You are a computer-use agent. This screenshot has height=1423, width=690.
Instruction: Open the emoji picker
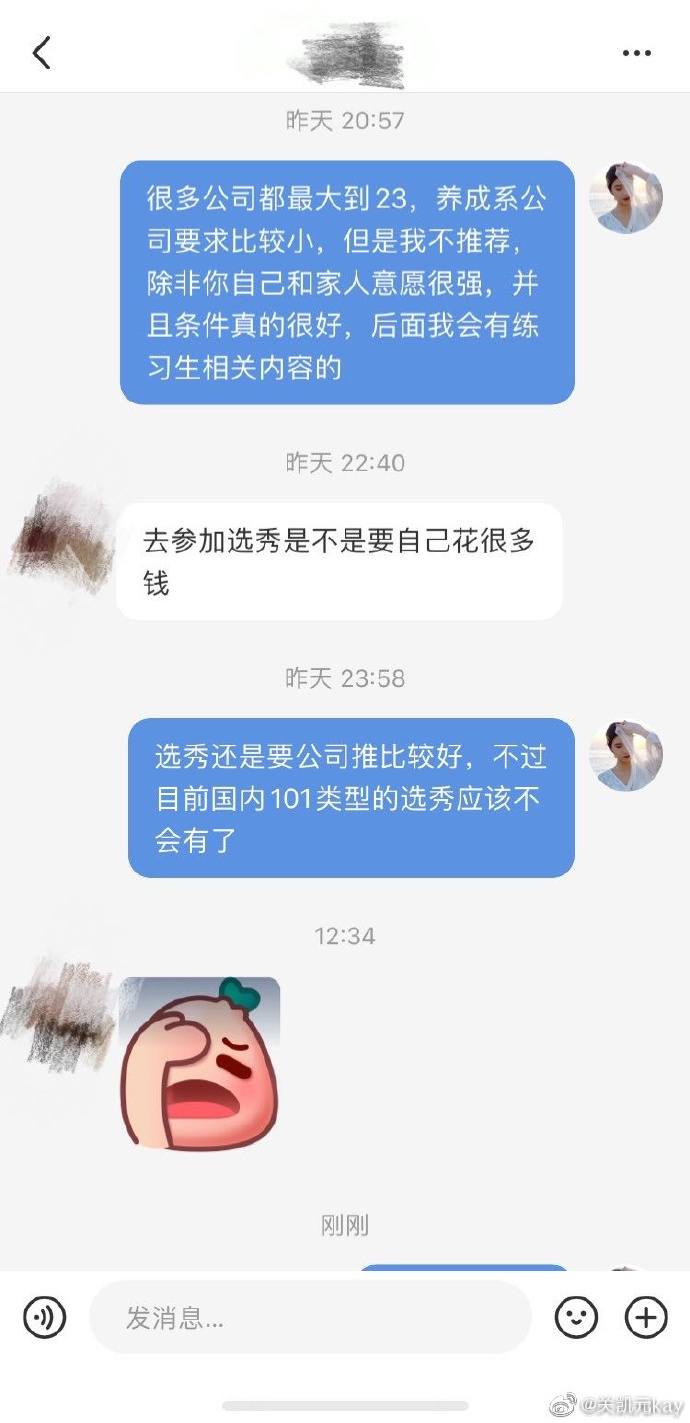click(x=577, y=1317)
